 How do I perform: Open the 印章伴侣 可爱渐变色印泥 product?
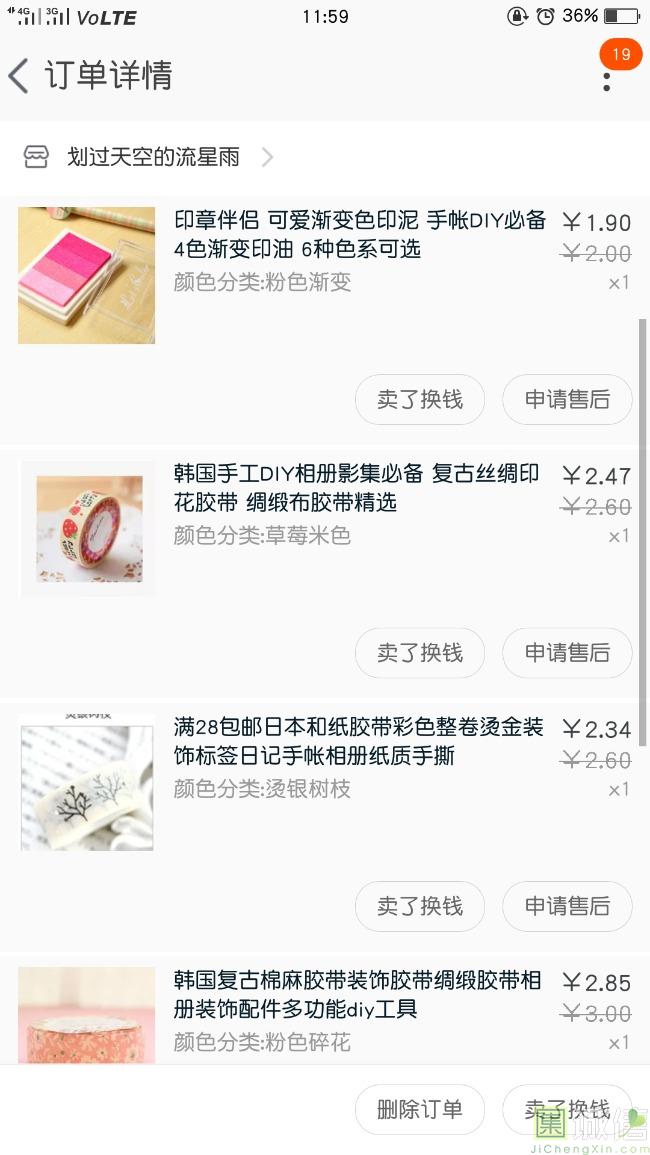click(x=360, y=234)
